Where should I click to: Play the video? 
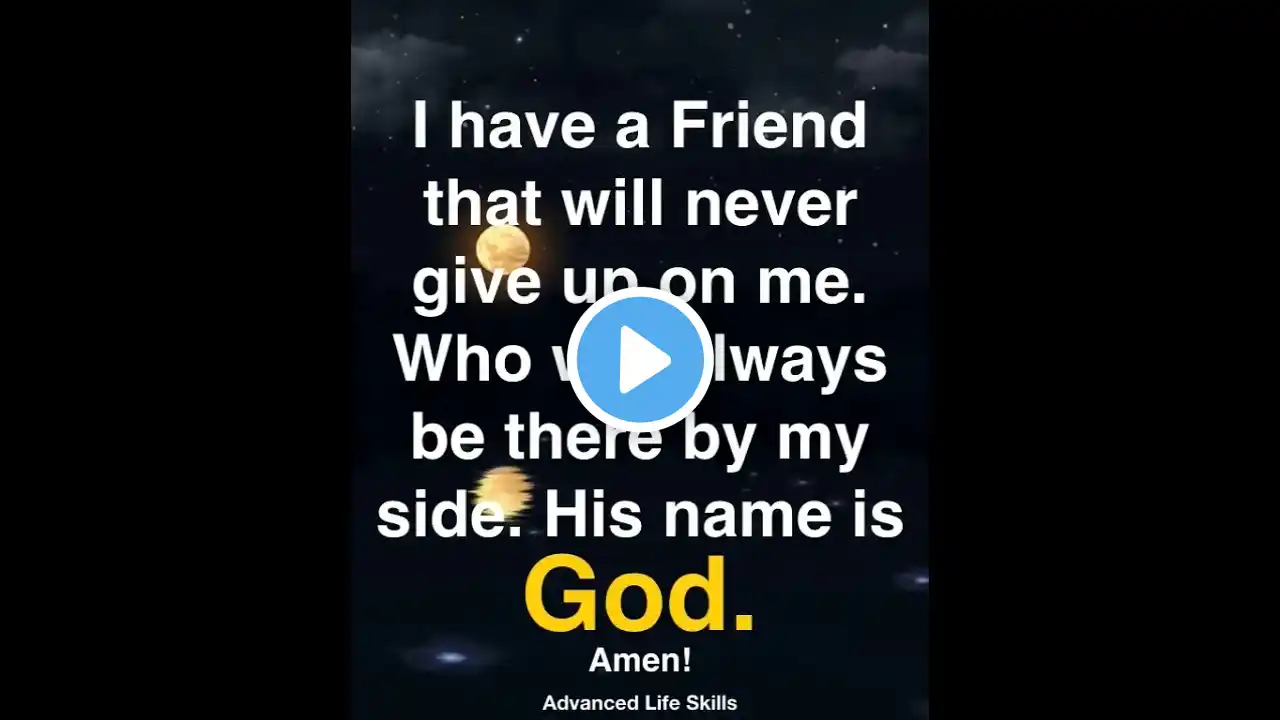[x=641, y=360]
